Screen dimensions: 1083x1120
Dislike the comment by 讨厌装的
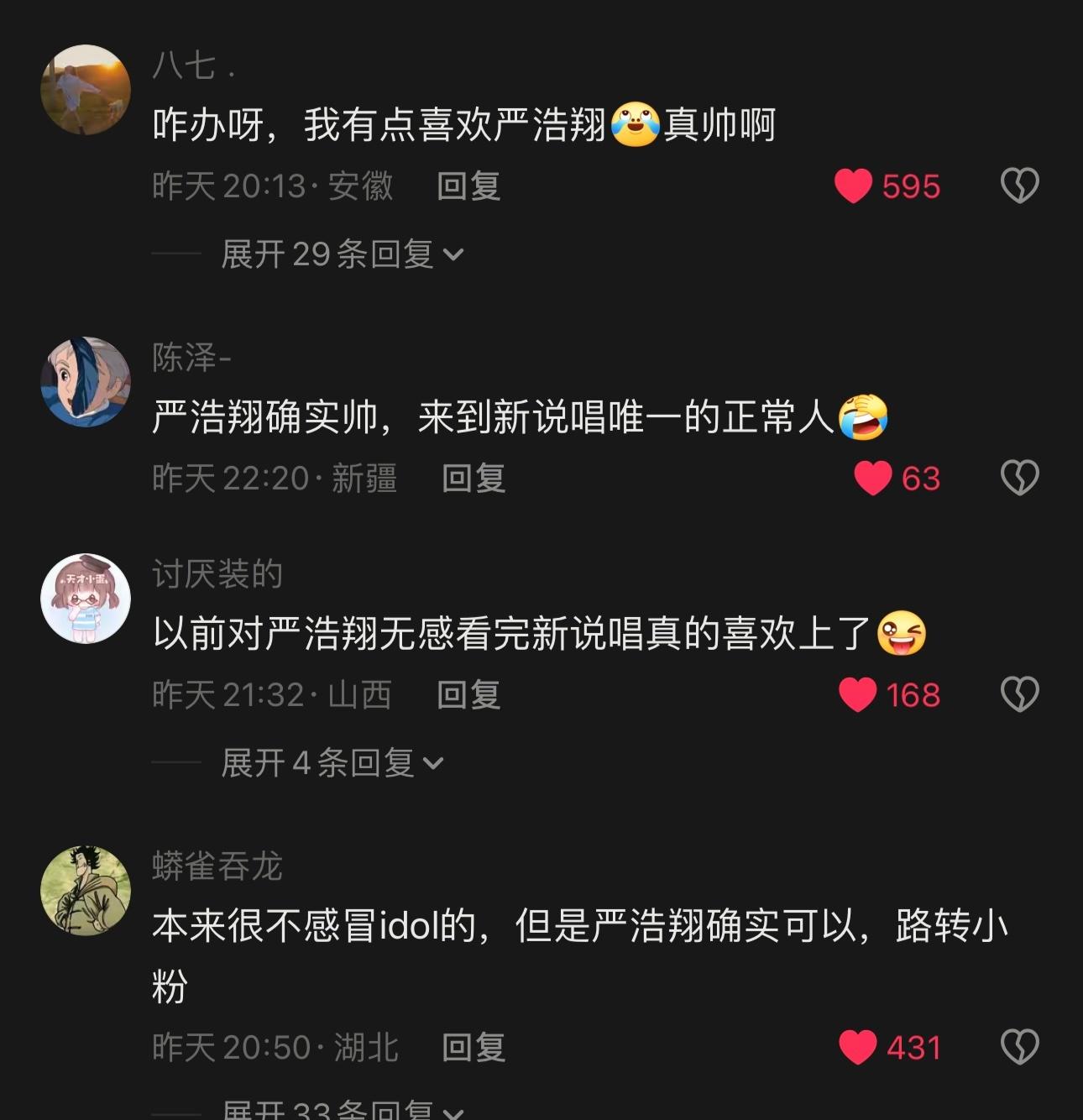point(1020,694)
